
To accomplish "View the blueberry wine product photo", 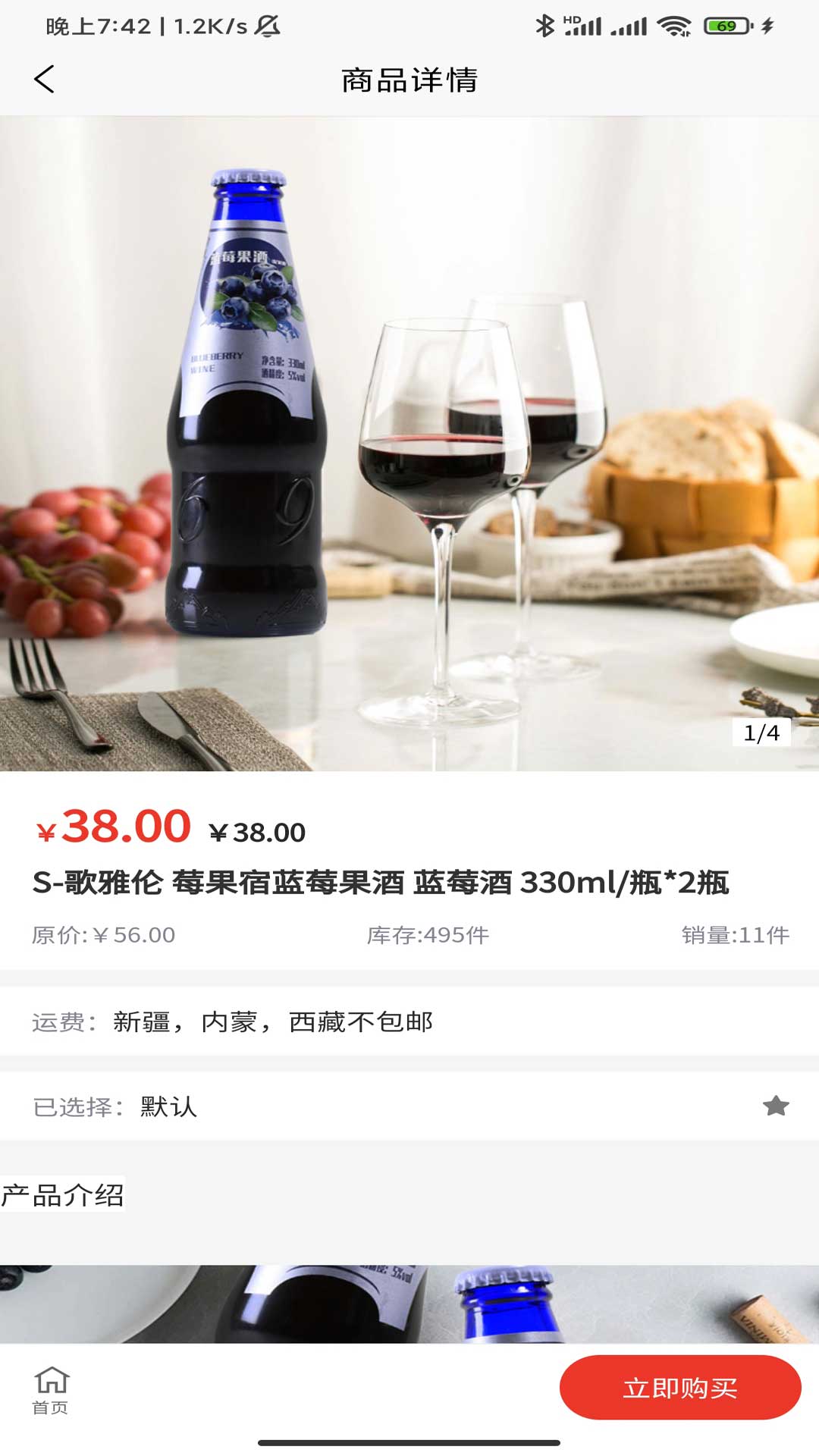I will [x=409, y=444].
